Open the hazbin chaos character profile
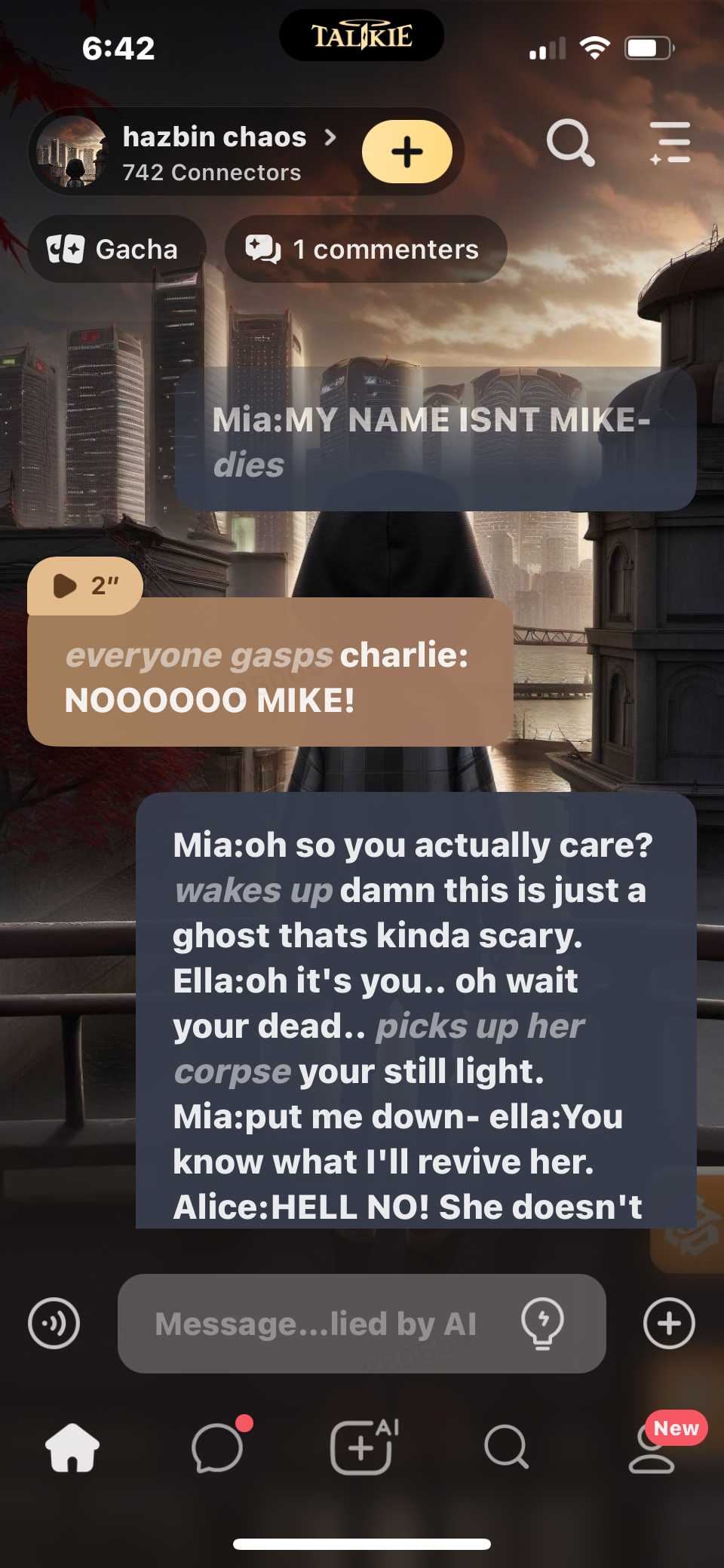Viewport: 724px width, 1568px height. [x=213, y=152]
